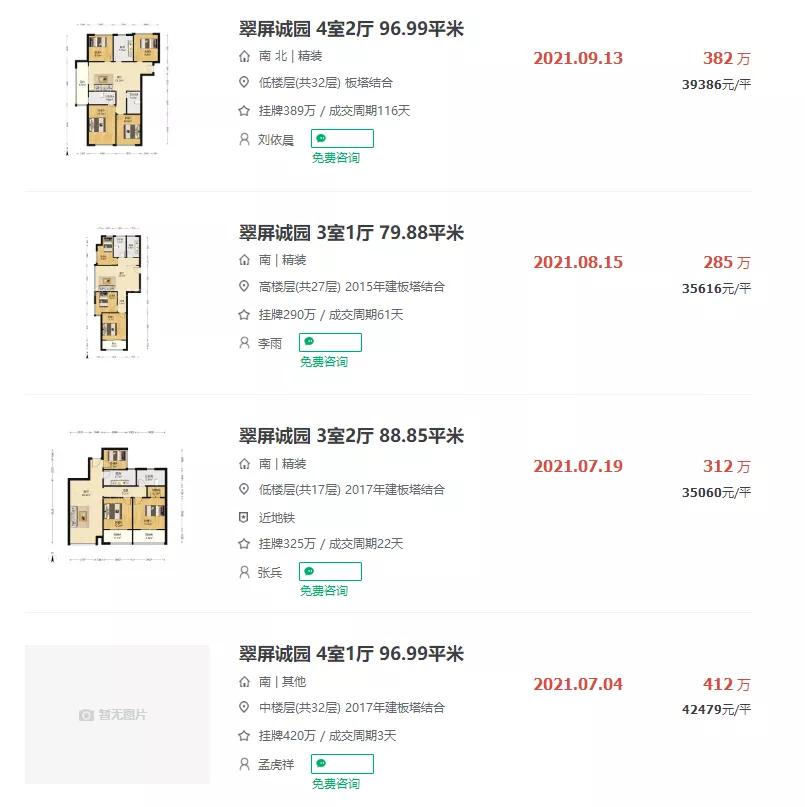Viewport: 805px width, 807px height.
Task: Click the star icon beside 挂牌389万
Action: click(241, 111)
